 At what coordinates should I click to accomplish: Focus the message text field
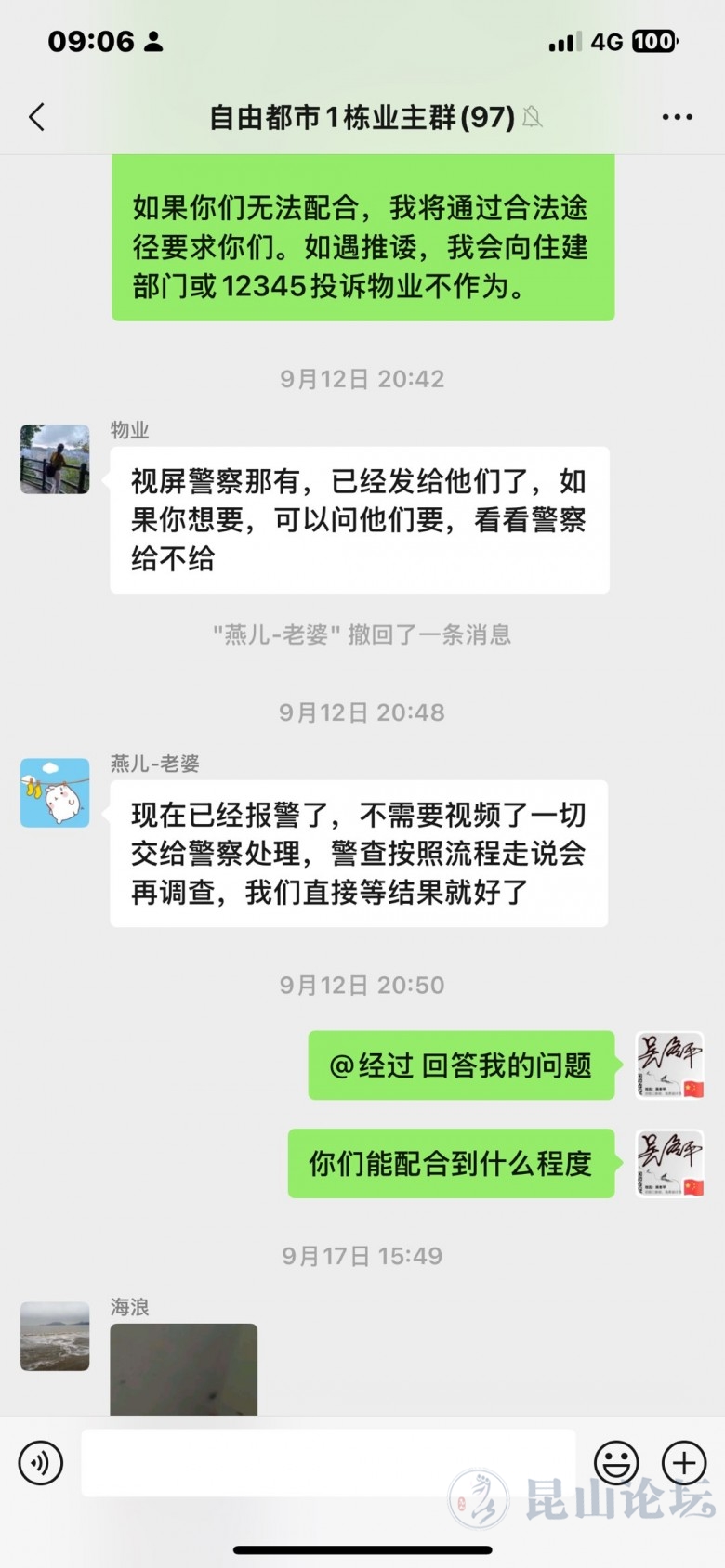pyautogui.click(x=328, y=1463)
